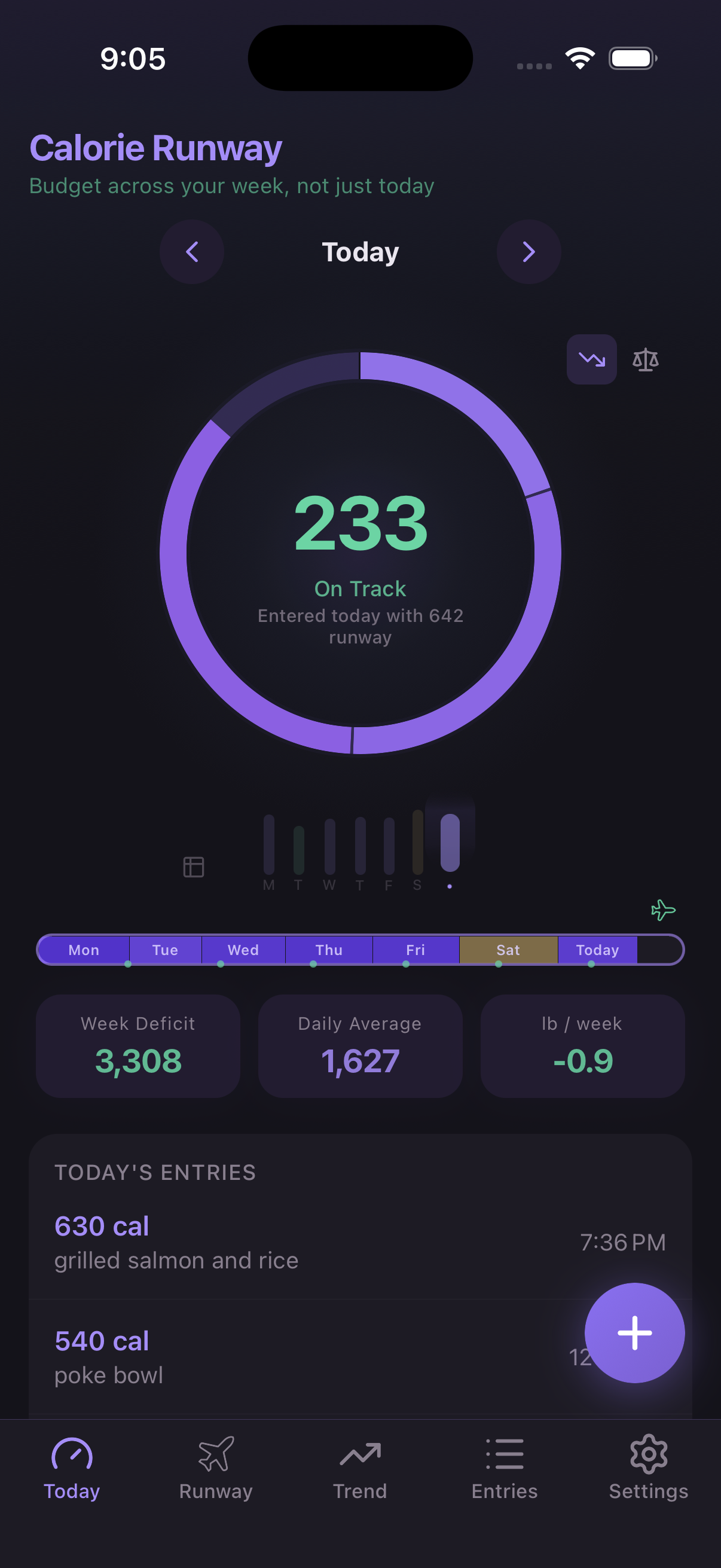Select Wed in the week bar
This screenshot has height=1568, width=721.
(243, 950)
